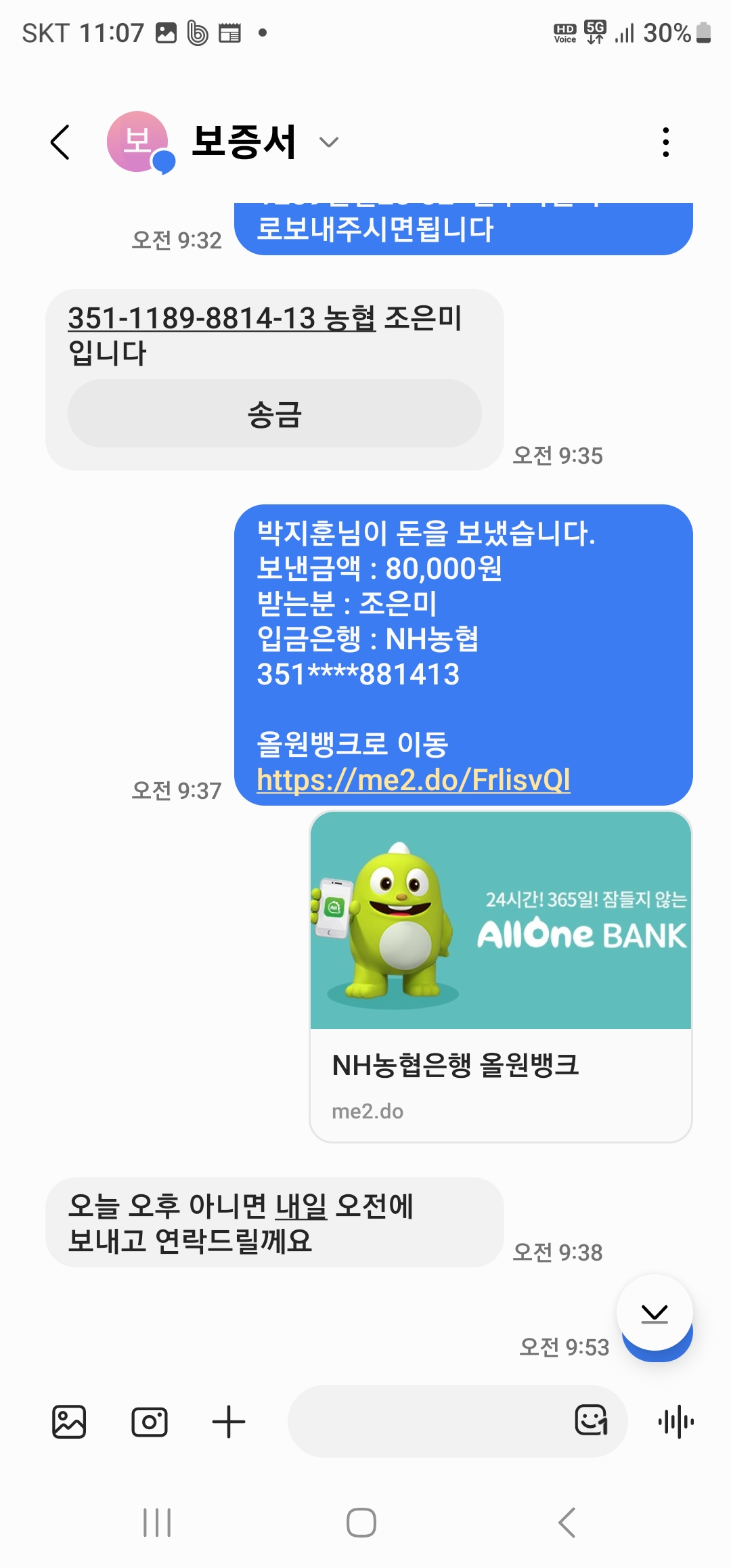Screen dimensions: 731x1568
Task: Open the 보 contact avatar
Action: 138,142
